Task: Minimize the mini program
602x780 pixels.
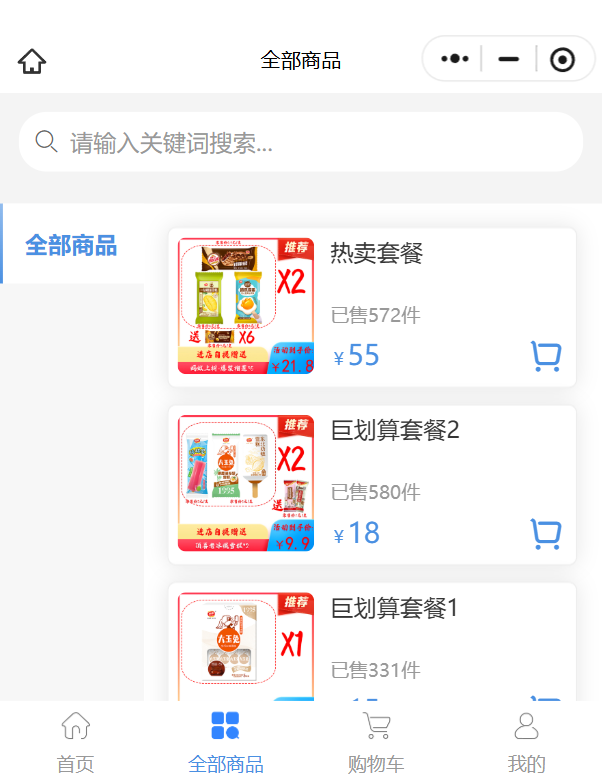Action: point(508,59)
